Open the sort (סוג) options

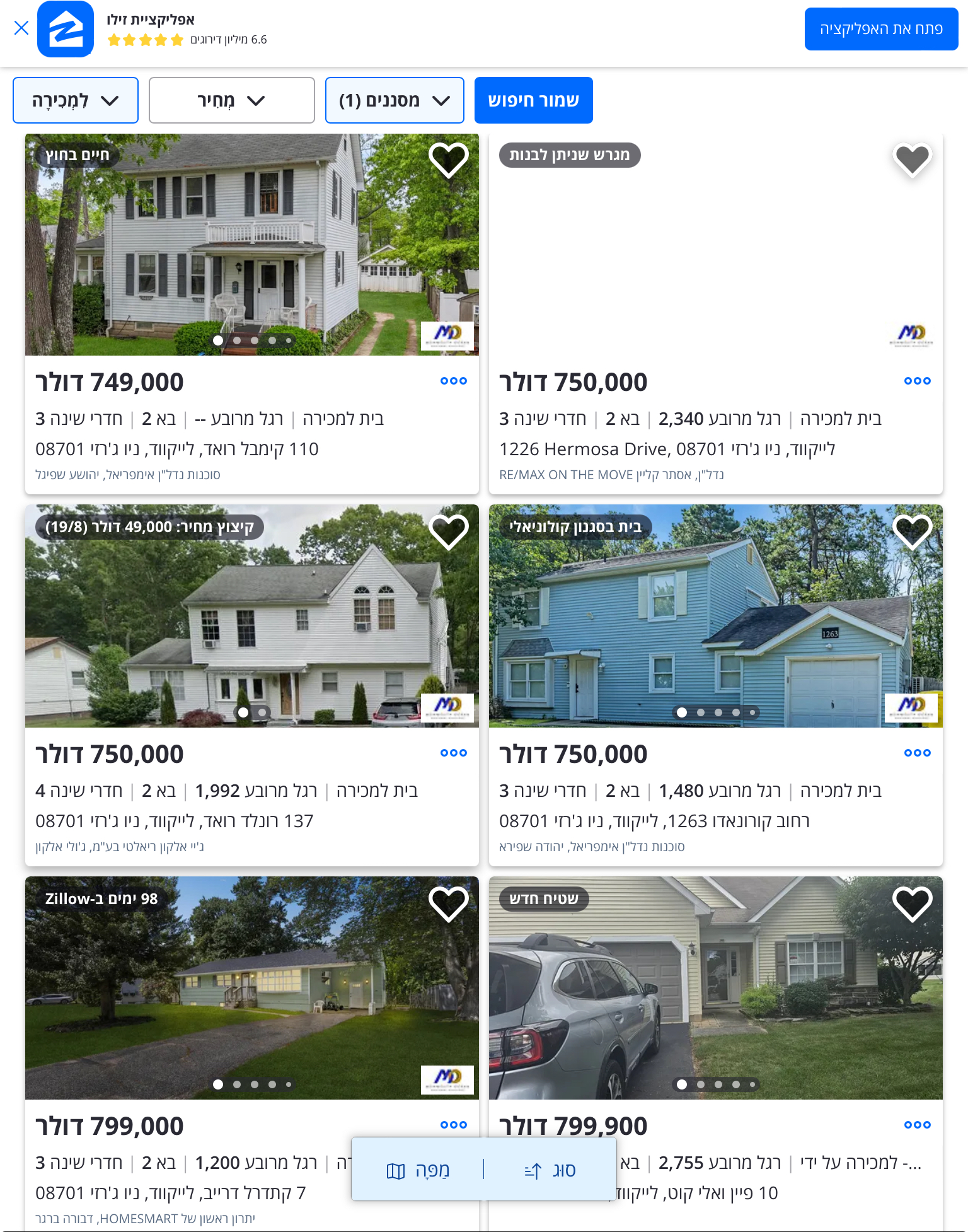coord(550,1171)
